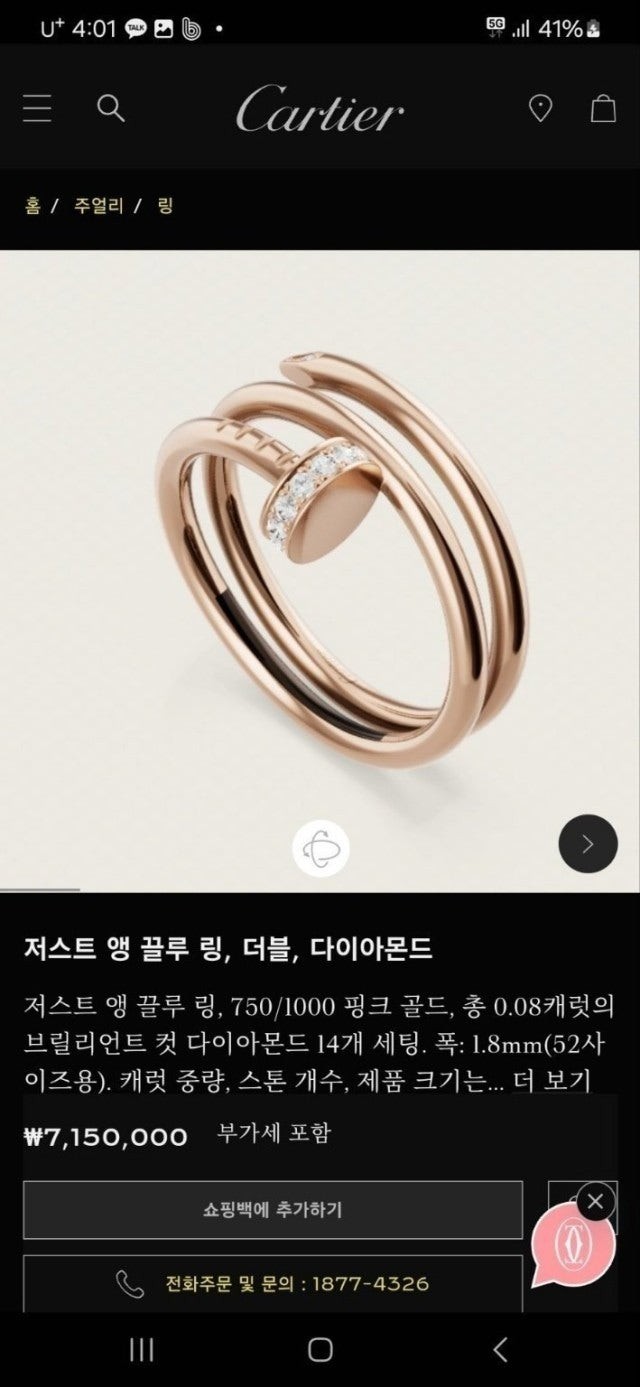This screenshot has height=1387, width=640.
Task: Open the store locator pin
Action: (x=540, y=108)
